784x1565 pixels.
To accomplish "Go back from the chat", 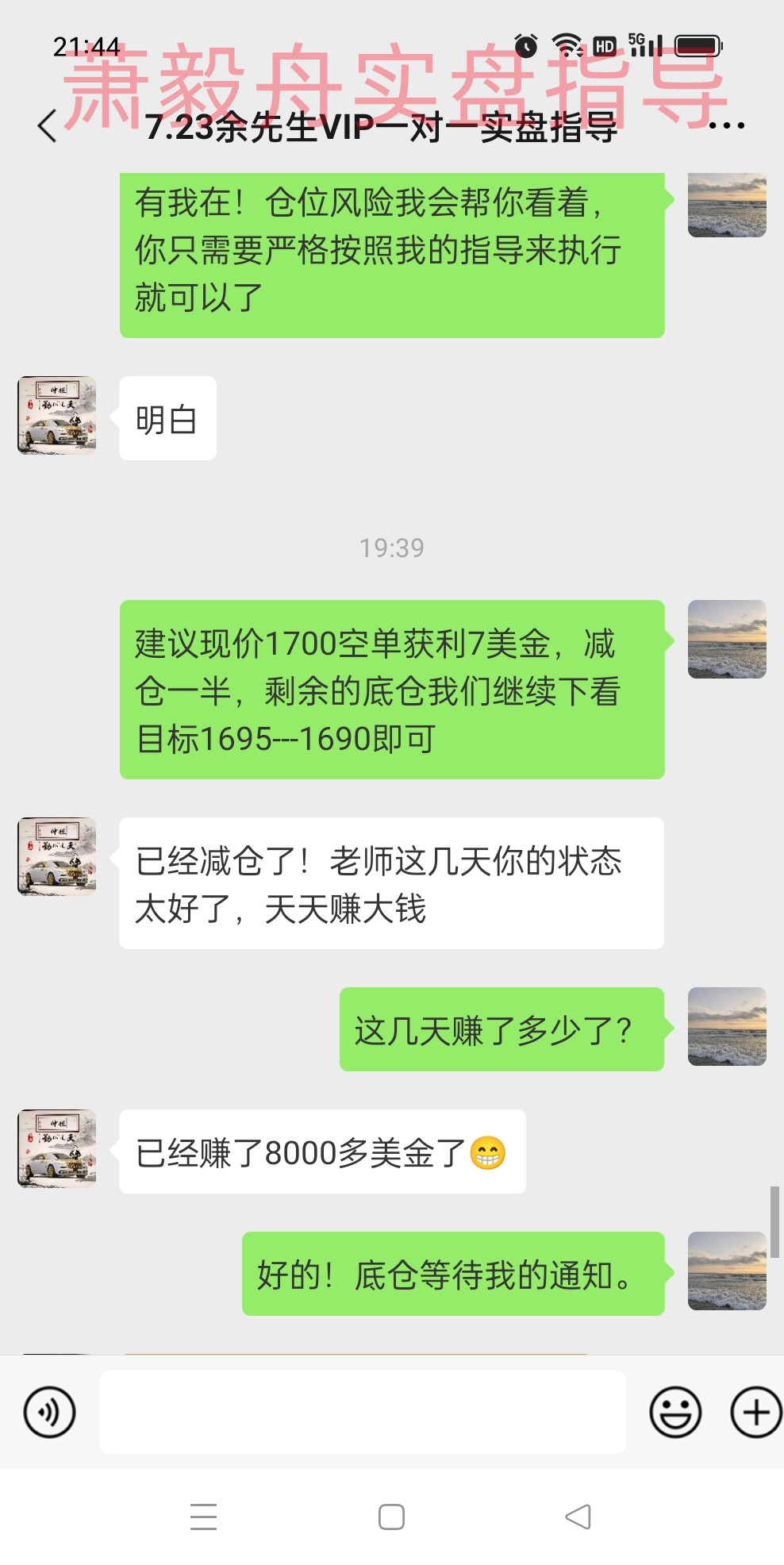I will [x=48, y=126].
